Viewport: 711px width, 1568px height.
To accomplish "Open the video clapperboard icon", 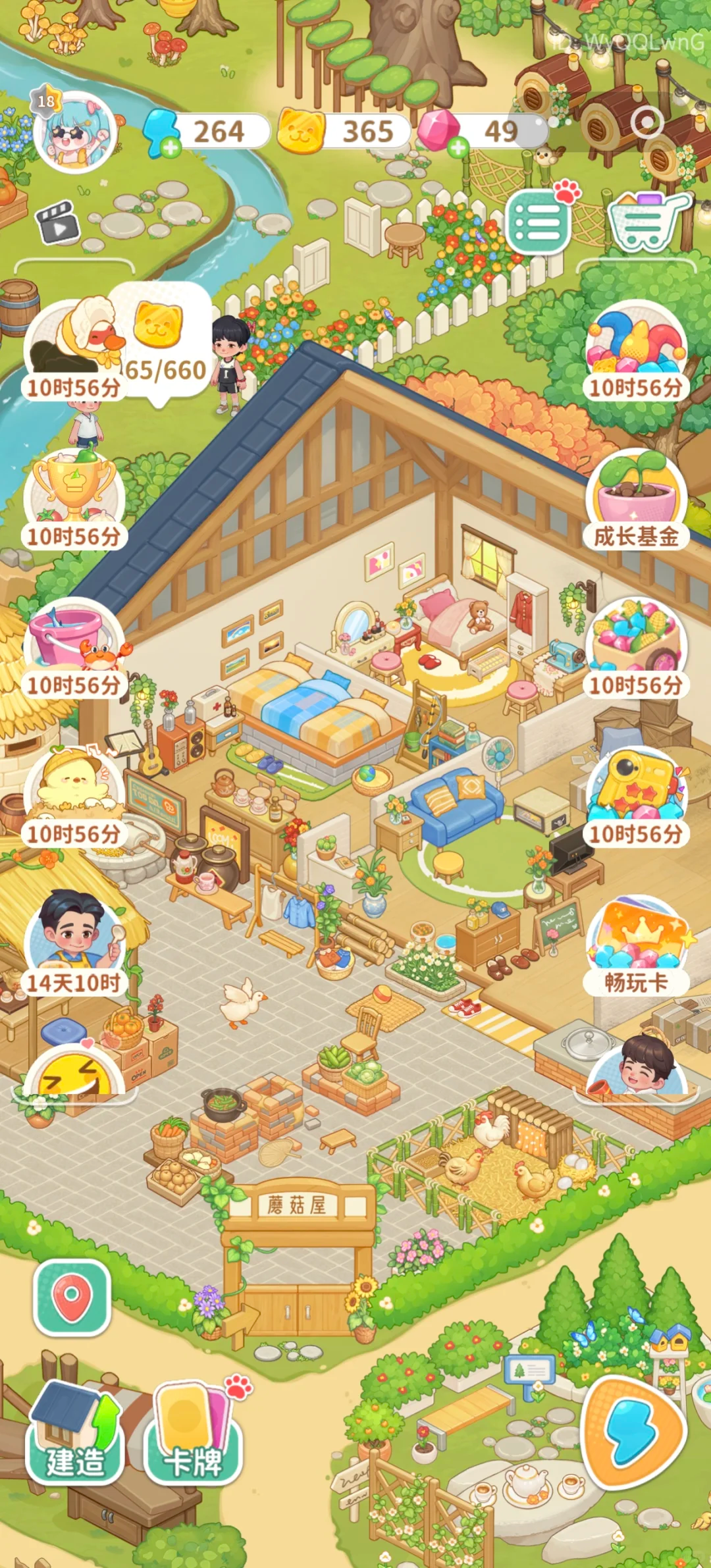I will (57, 222).
